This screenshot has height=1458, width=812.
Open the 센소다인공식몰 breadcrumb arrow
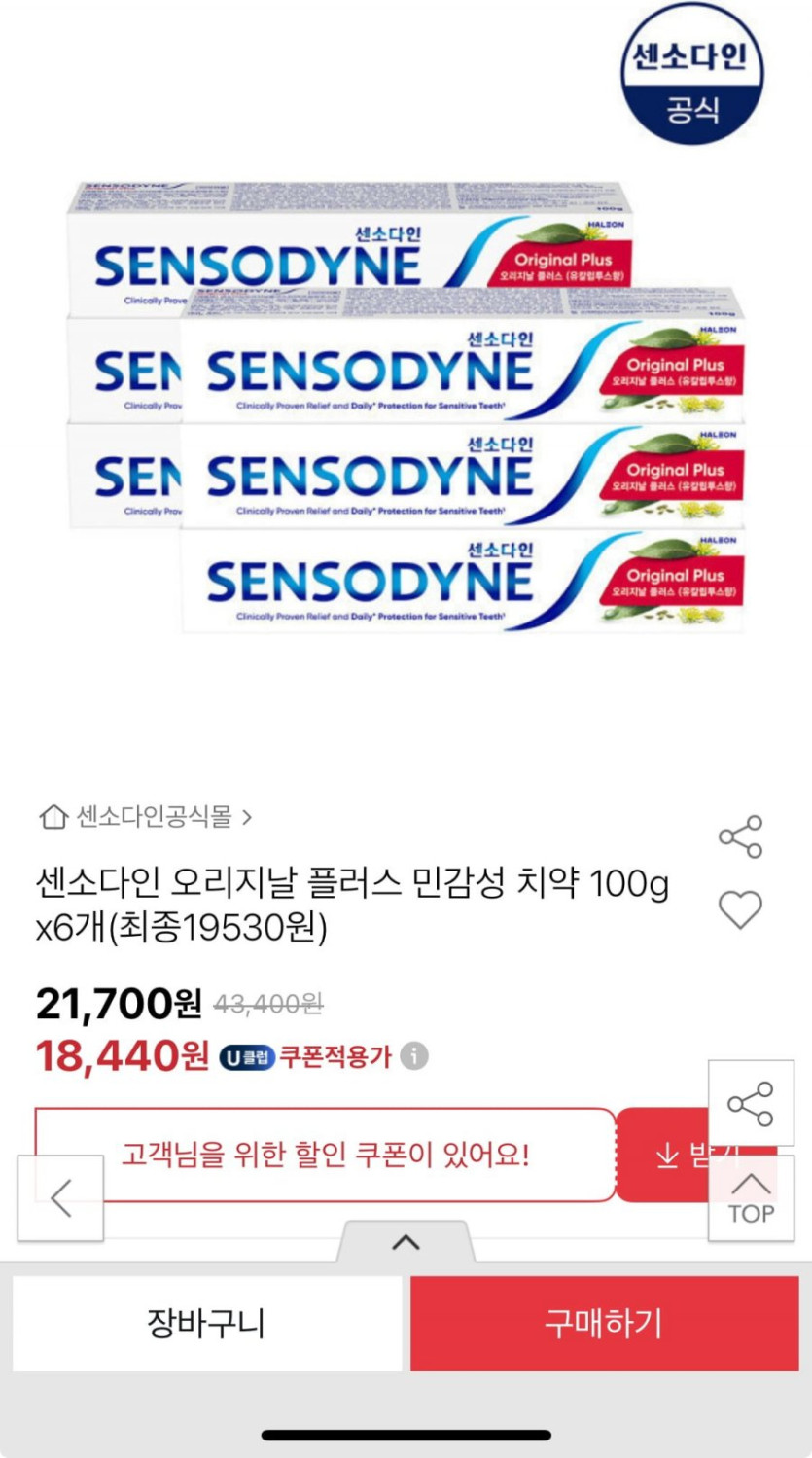coord(248,817)
